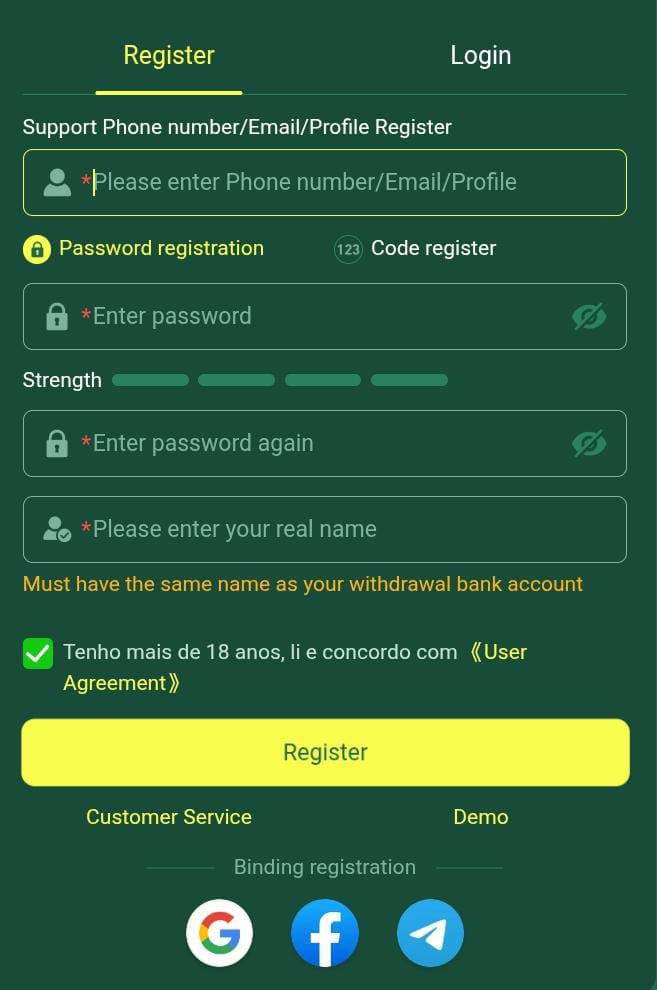Screen dimensions: 657x990
Task: Switch to Code register option
Action: coord(416,248)
